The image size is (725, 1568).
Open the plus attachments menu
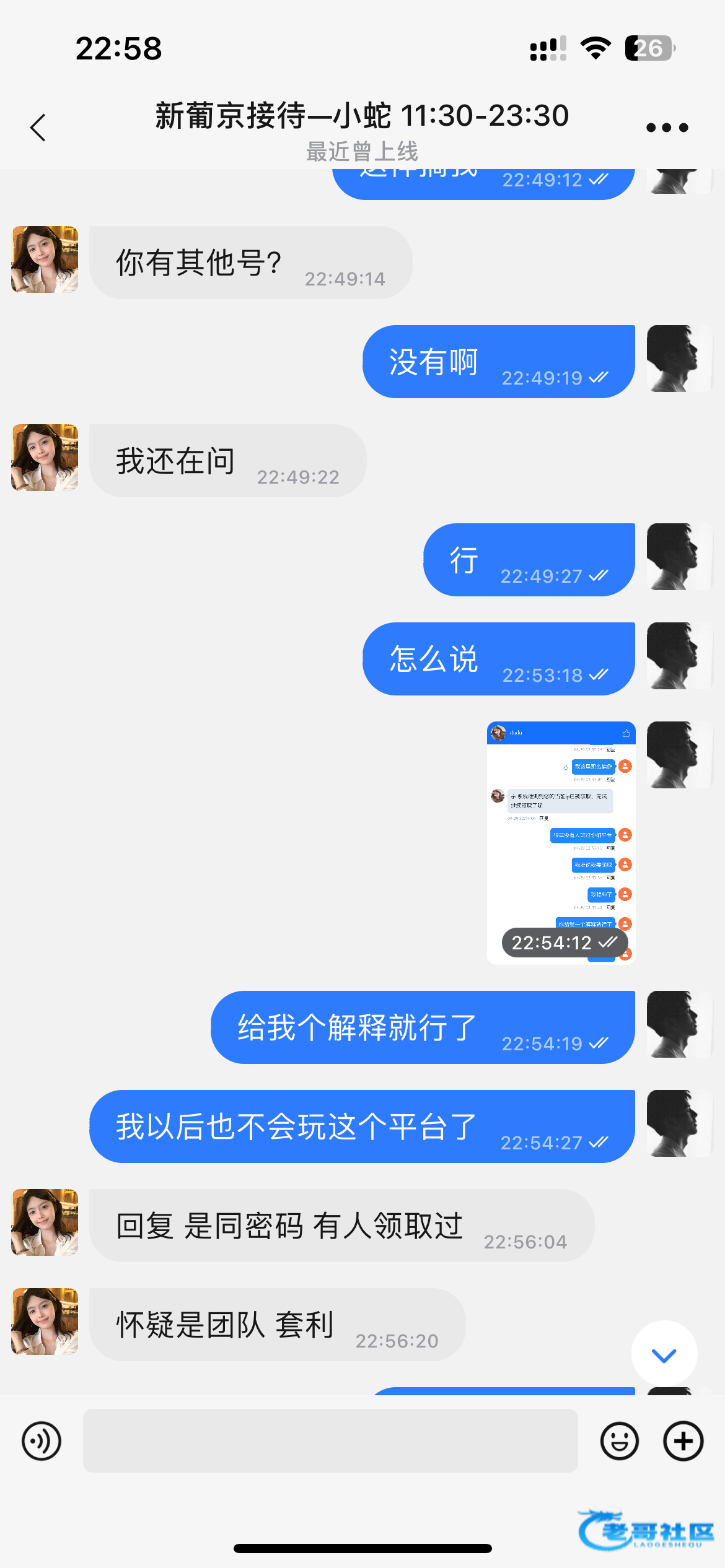coord(683,1441)
